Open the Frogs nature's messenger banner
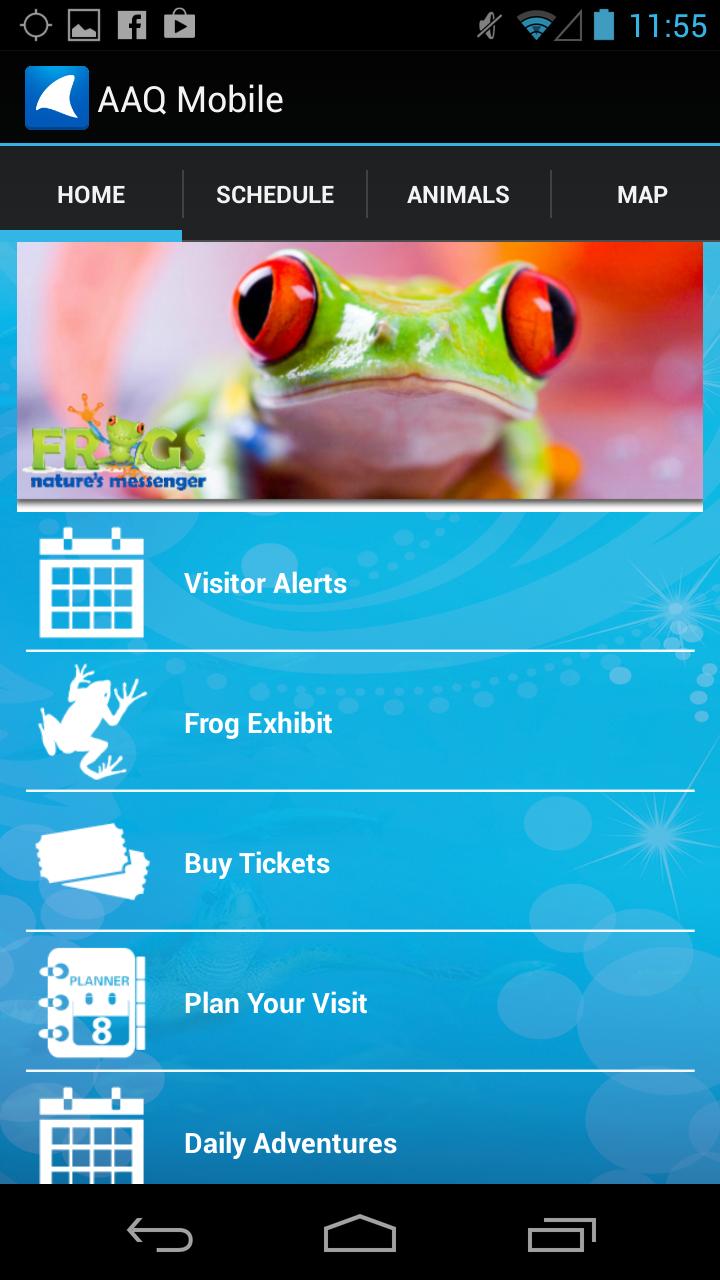The width and height of the screenshot is (720, 1280). [x=360, y=372]
